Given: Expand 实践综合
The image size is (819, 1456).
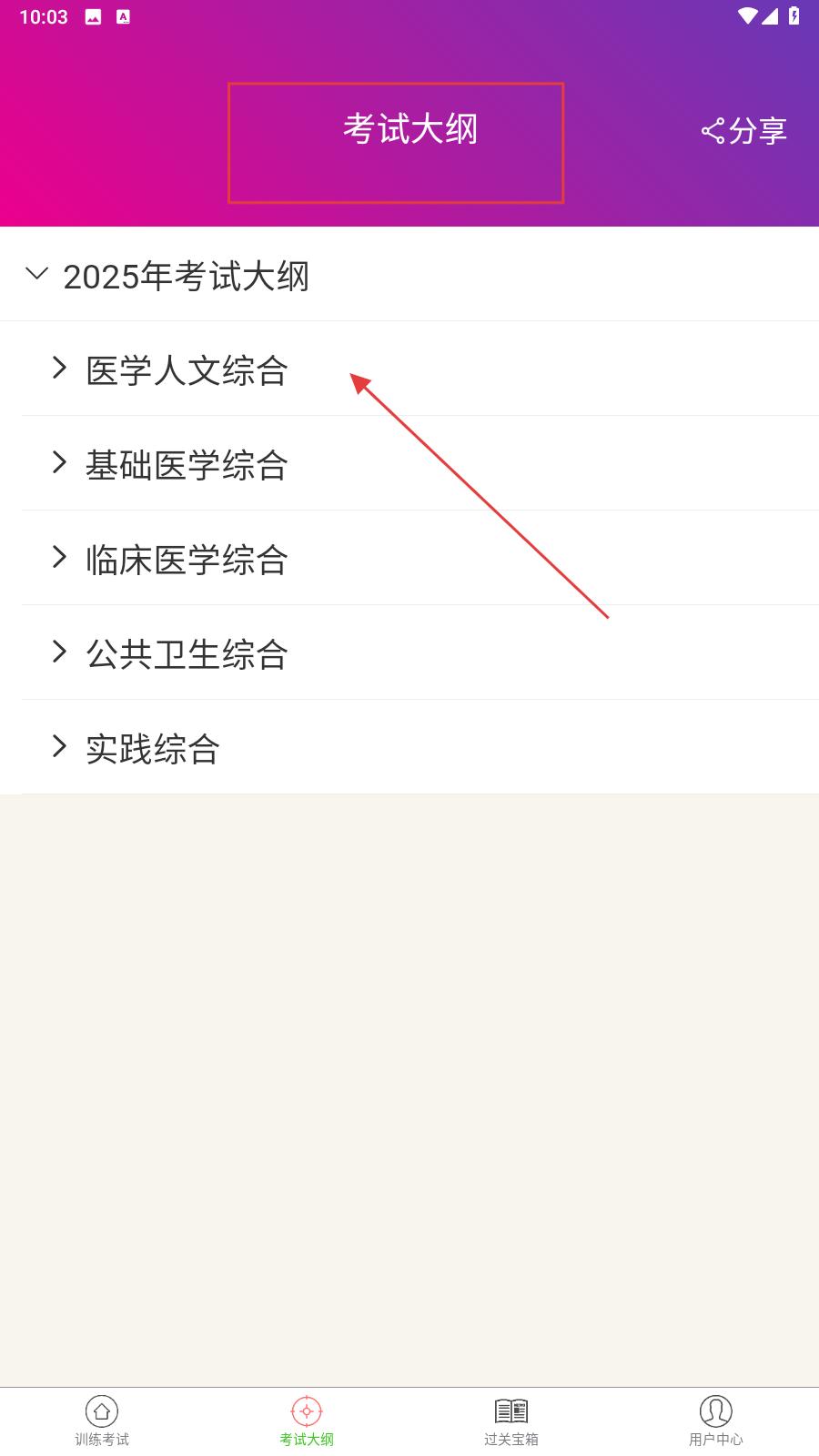Looking at the screenshot, I should point(420,748).
